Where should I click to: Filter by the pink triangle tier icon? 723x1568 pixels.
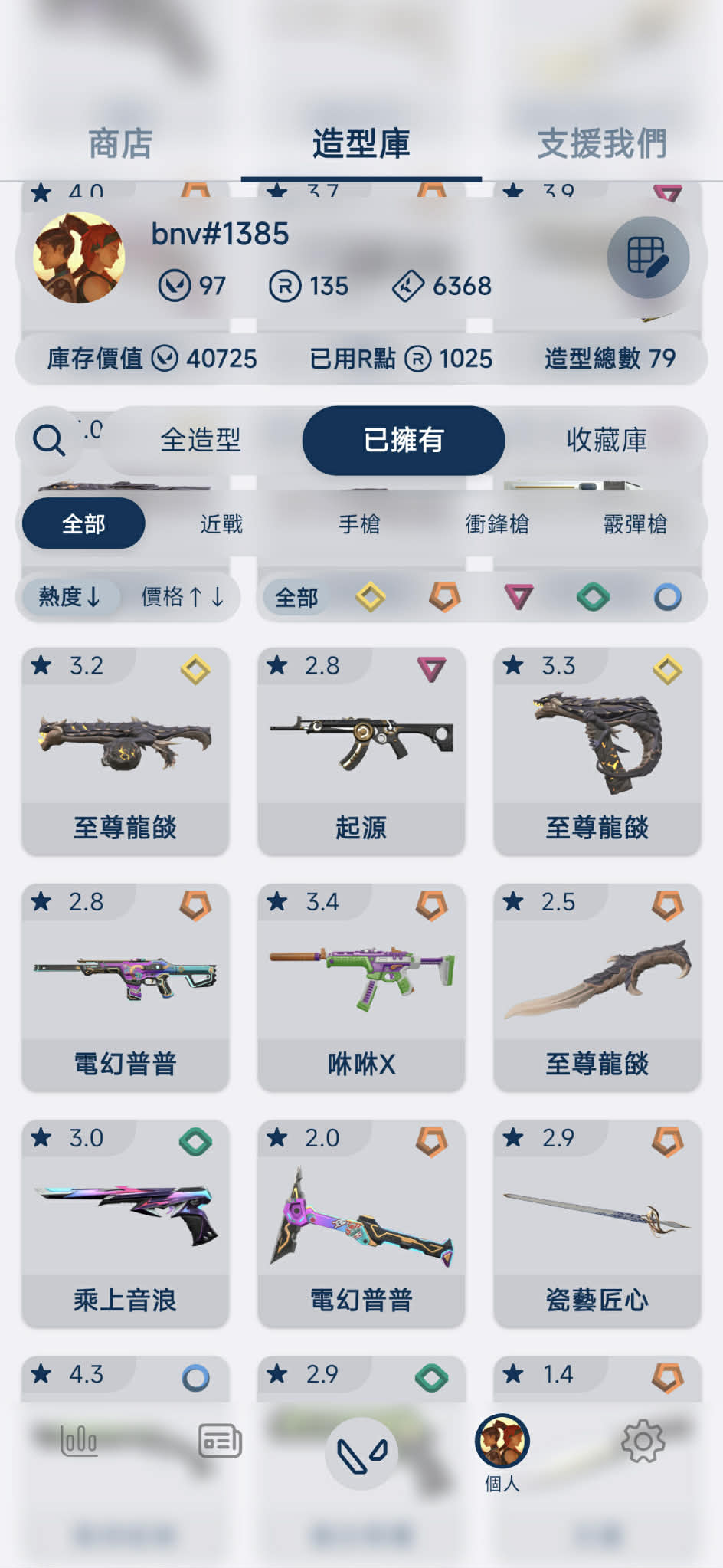pyautogui.click(x=519, y=597)
